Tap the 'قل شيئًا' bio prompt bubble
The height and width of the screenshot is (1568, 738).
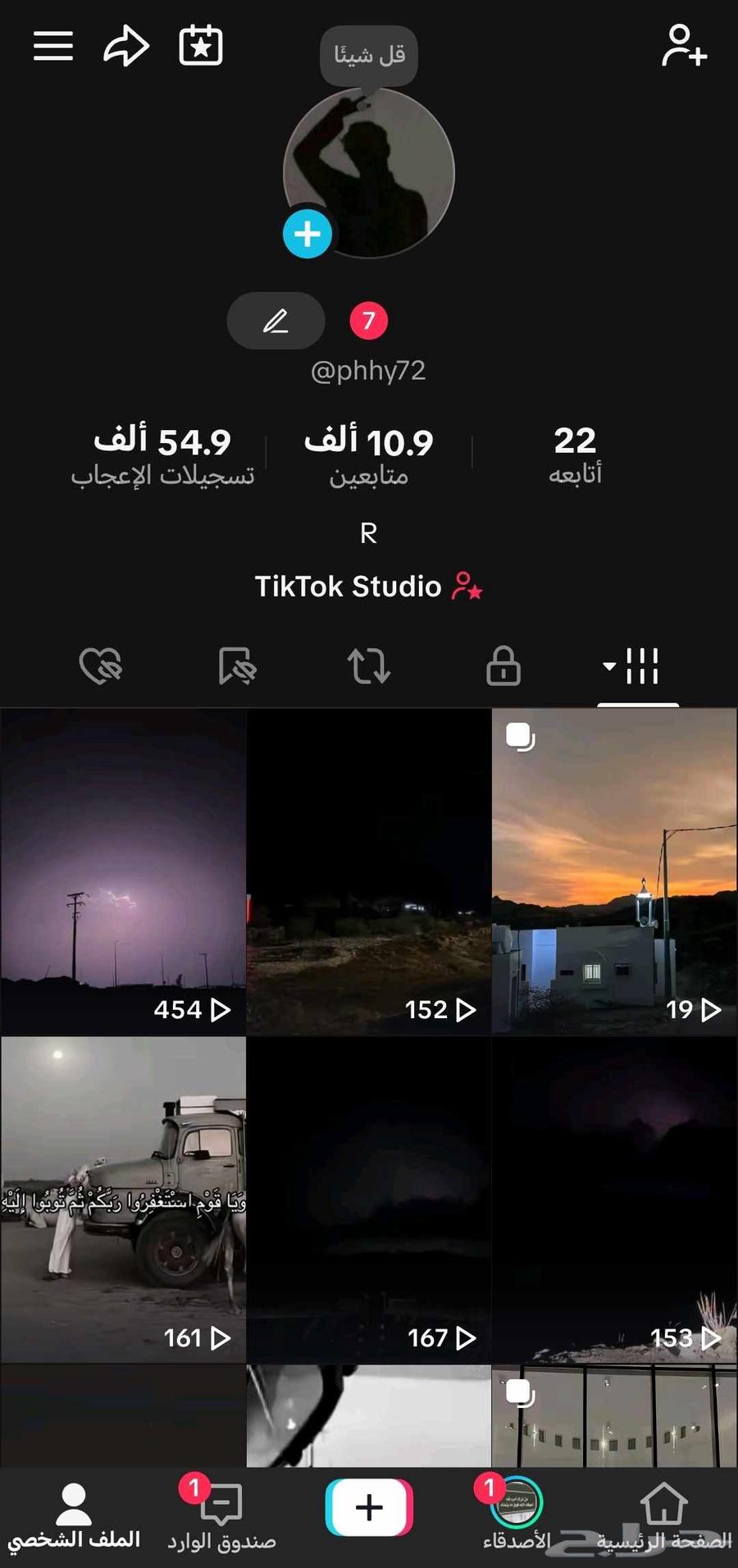[x=368, y=54]
